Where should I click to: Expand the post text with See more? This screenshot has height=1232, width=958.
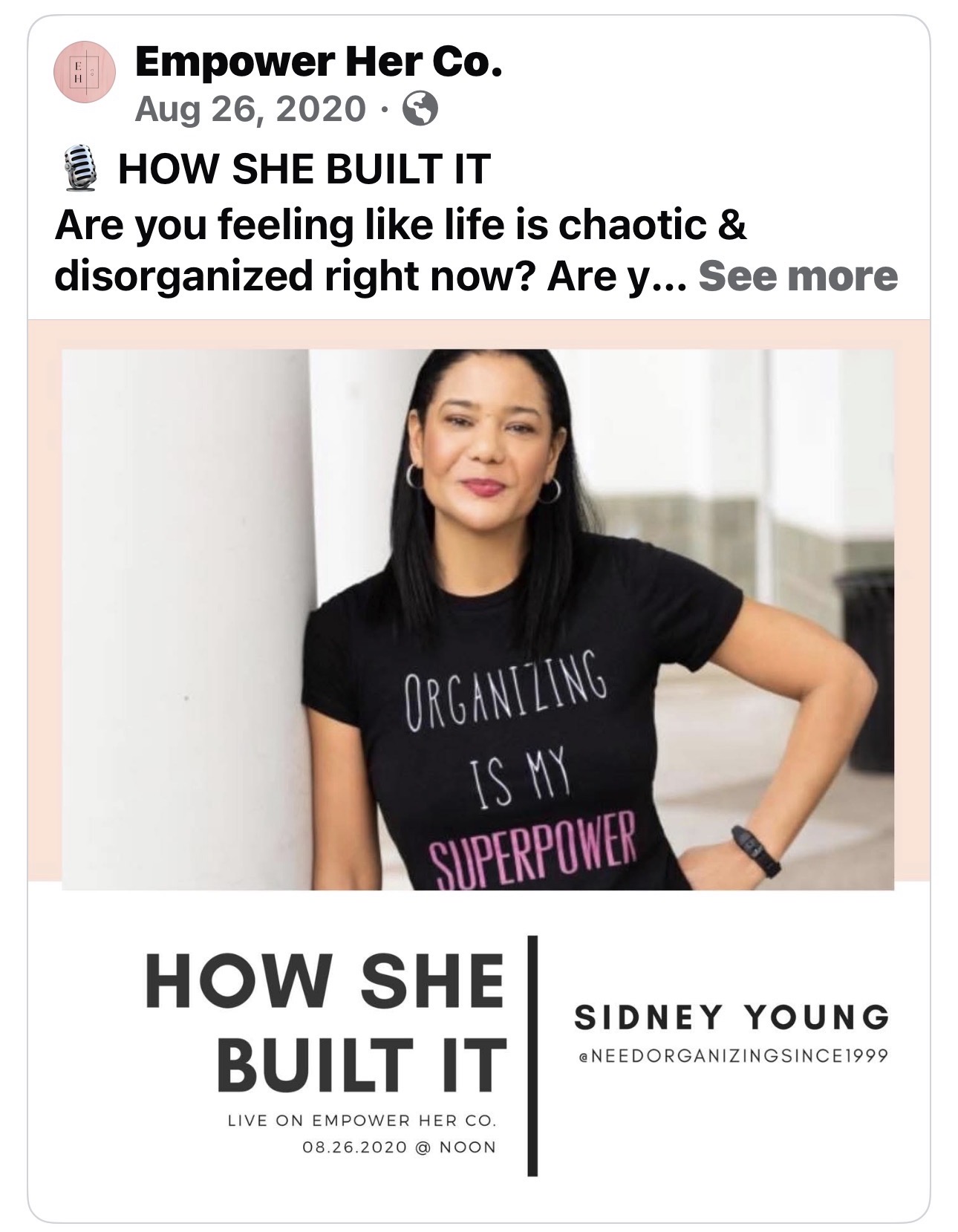pyautogui.click(x=798, y=276)
